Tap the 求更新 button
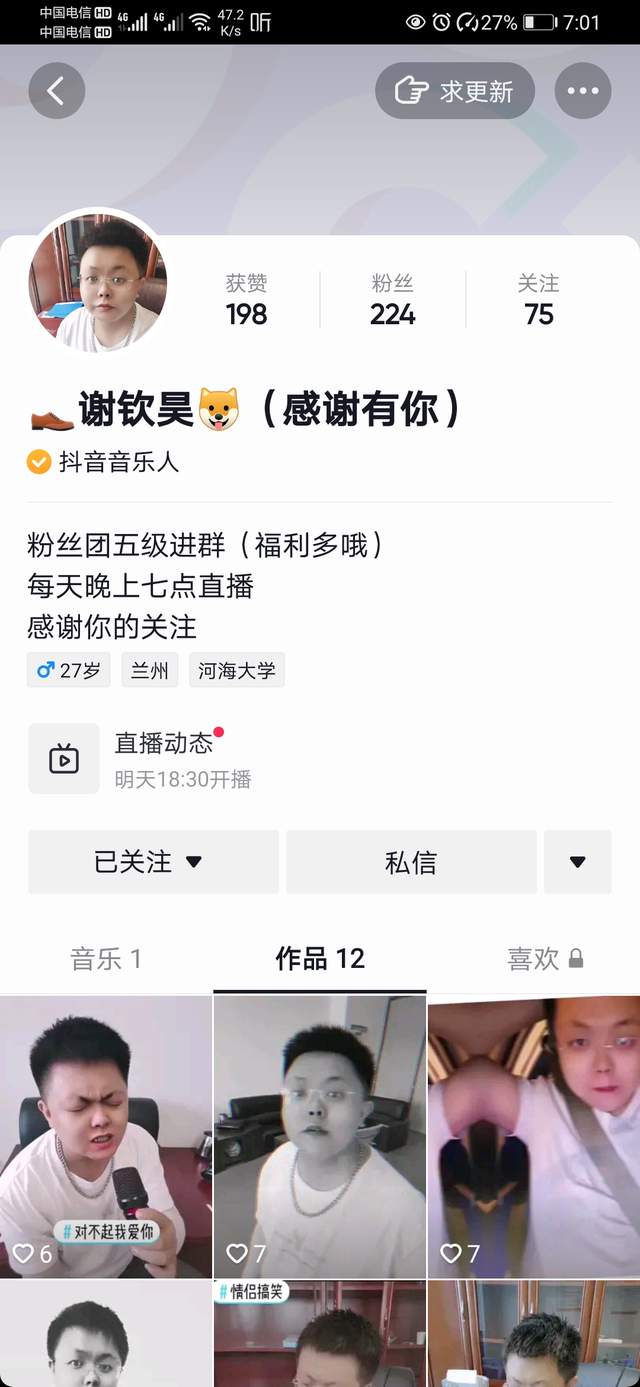Image resolution: width=640 pixels, height=1387 pixels. [455, 92]
